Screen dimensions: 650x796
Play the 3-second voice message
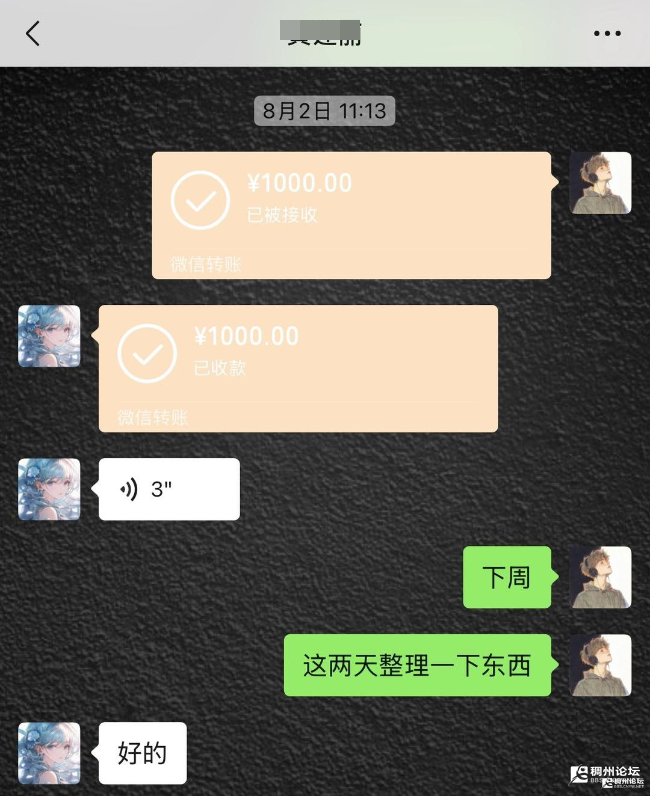pyautogui.click(x=169, y=489)
